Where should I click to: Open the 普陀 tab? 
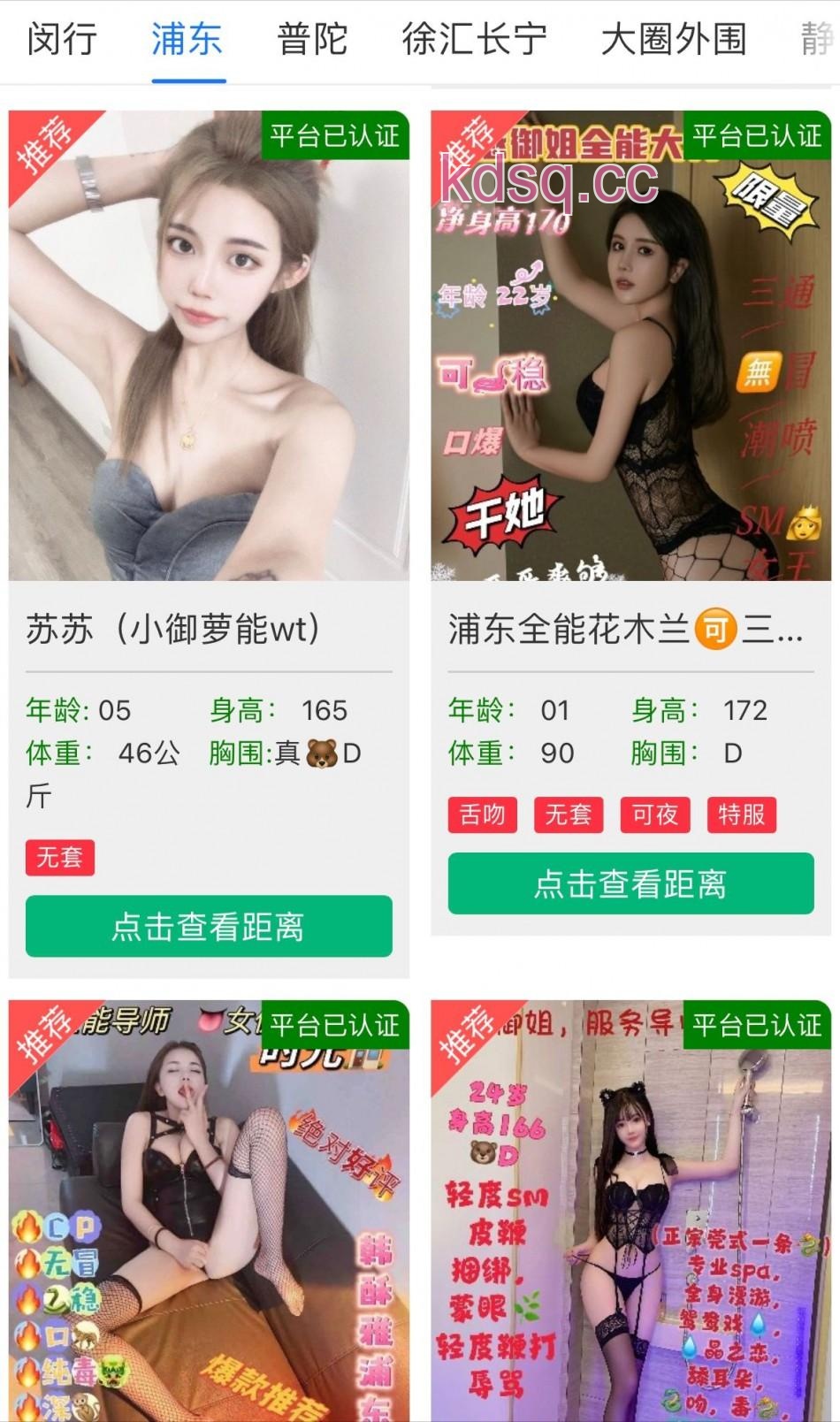pyautogui.click(x=312, y=40)
